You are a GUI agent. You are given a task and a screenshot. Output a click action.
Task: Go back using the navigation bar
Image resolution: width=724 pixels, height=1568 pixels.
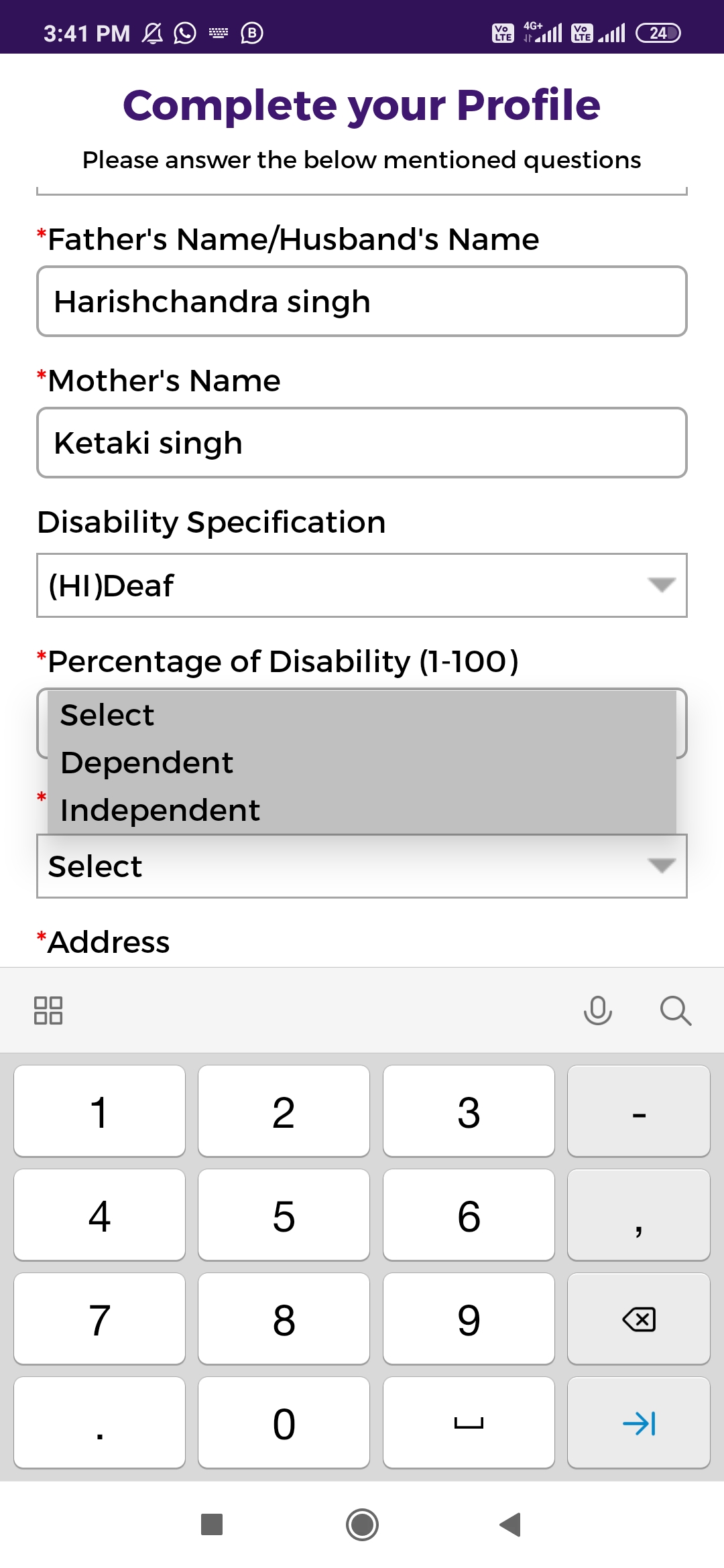(511, 1524)
